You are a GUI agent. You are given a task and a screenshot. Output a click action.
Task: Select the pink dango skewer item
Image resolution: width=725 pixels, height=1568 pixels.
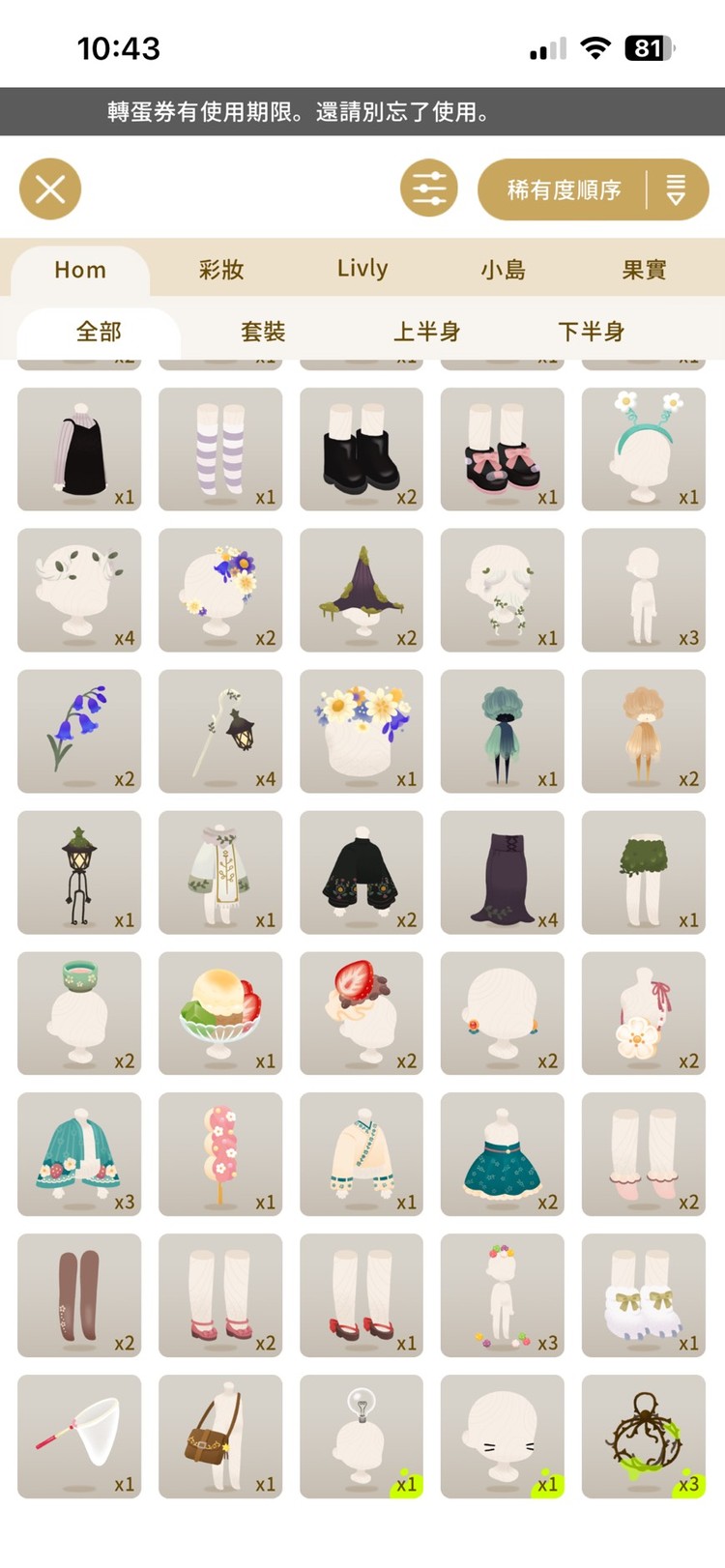(x=220, y=1154)
